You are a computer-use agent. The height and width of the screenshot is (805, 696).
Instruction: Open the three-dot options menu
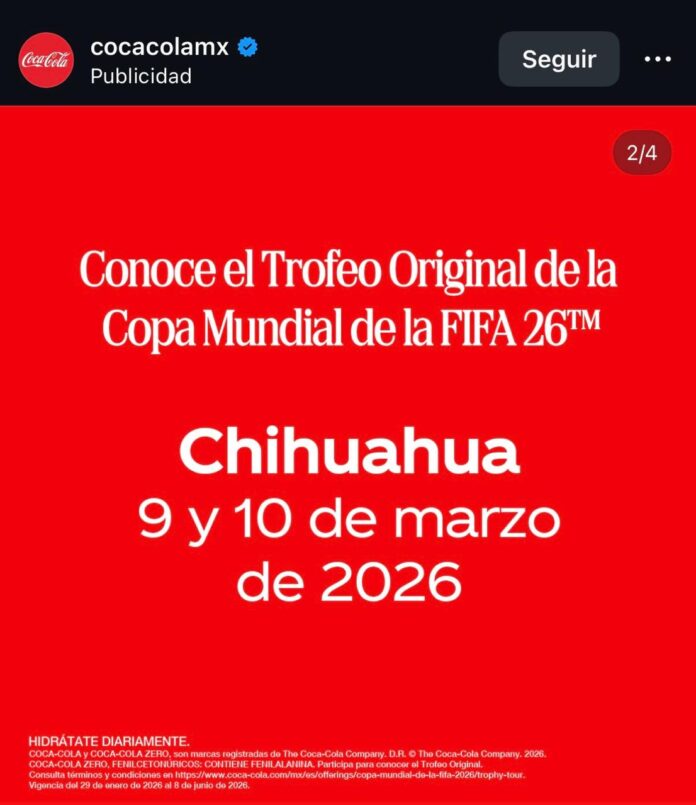click(657, 60)
